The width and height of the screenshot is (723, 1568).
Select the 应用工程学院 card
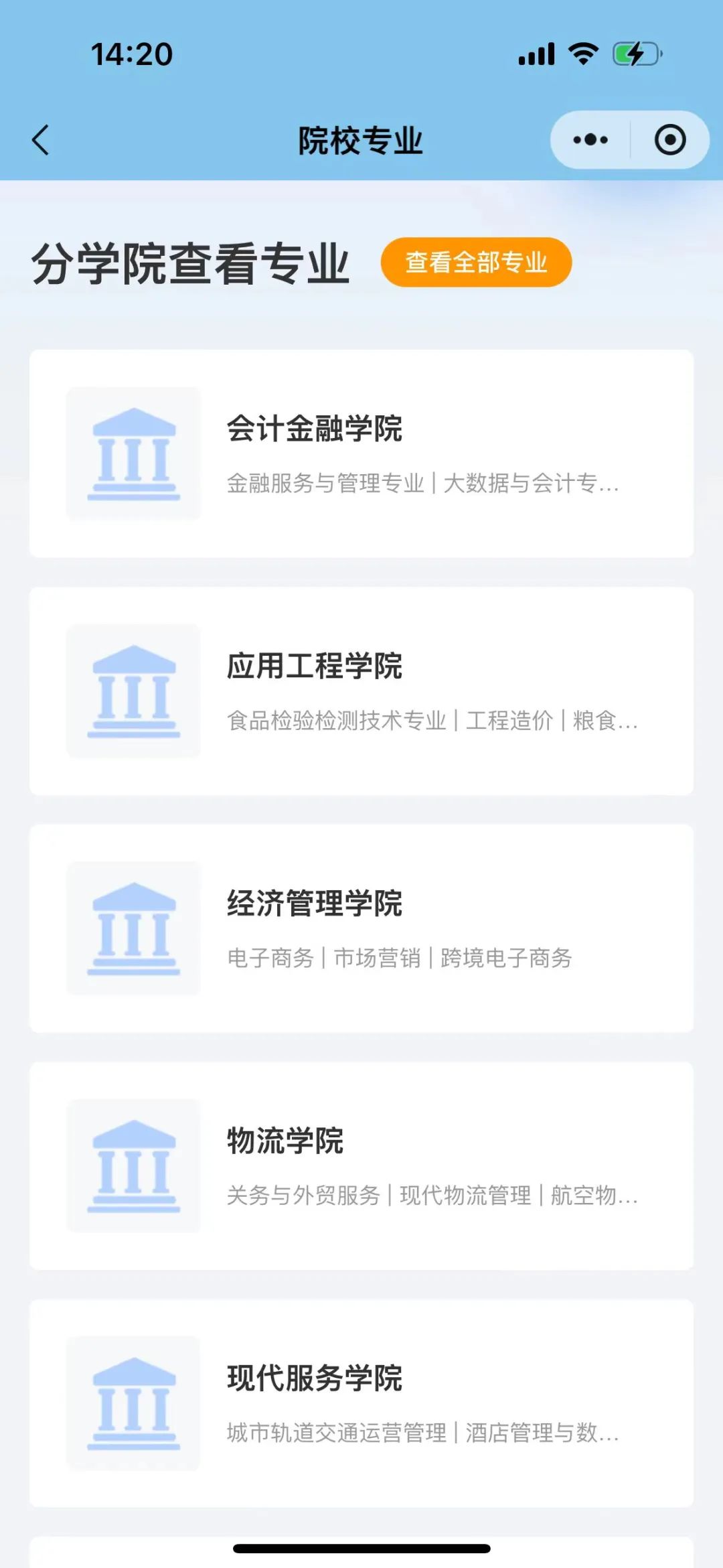click(x=361, y=691)
